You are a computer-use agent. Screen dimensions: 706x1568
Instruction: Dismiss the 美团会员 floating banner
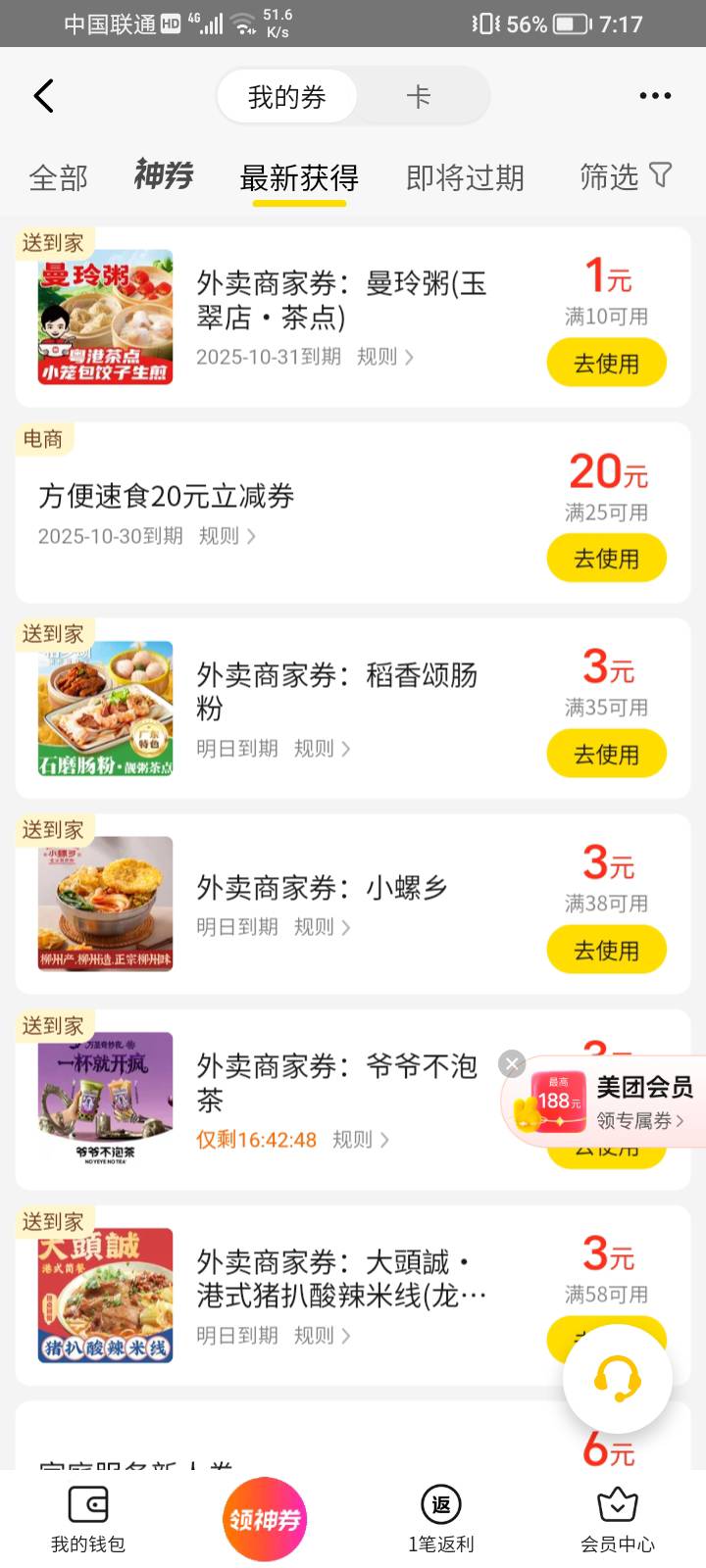(x=512, y=1063)
